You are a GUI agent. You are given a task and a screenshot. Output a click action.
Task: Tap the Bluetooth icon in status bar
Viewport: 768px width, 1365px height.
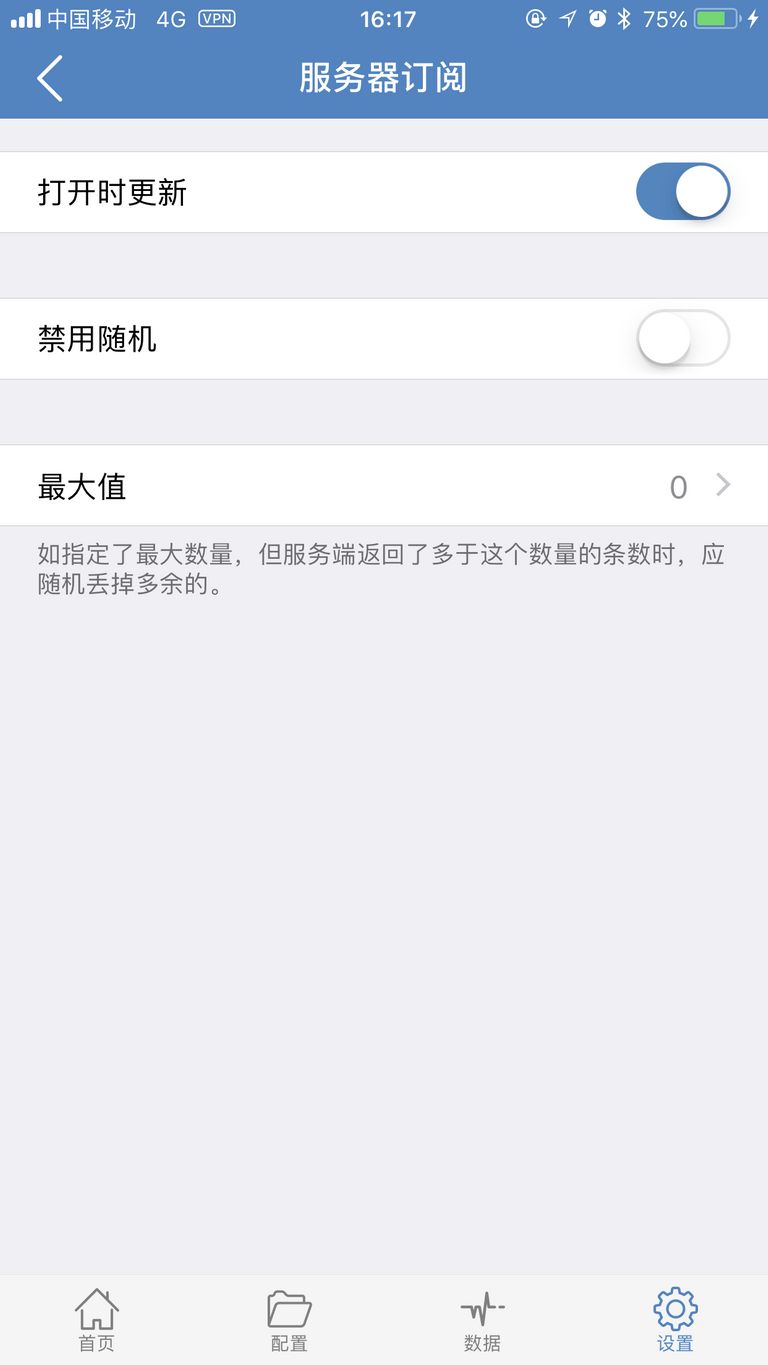coord(624,18)
